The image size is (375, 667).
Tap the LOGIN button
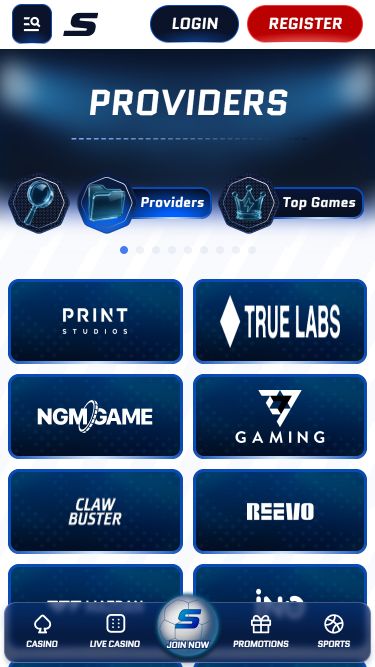194,24
